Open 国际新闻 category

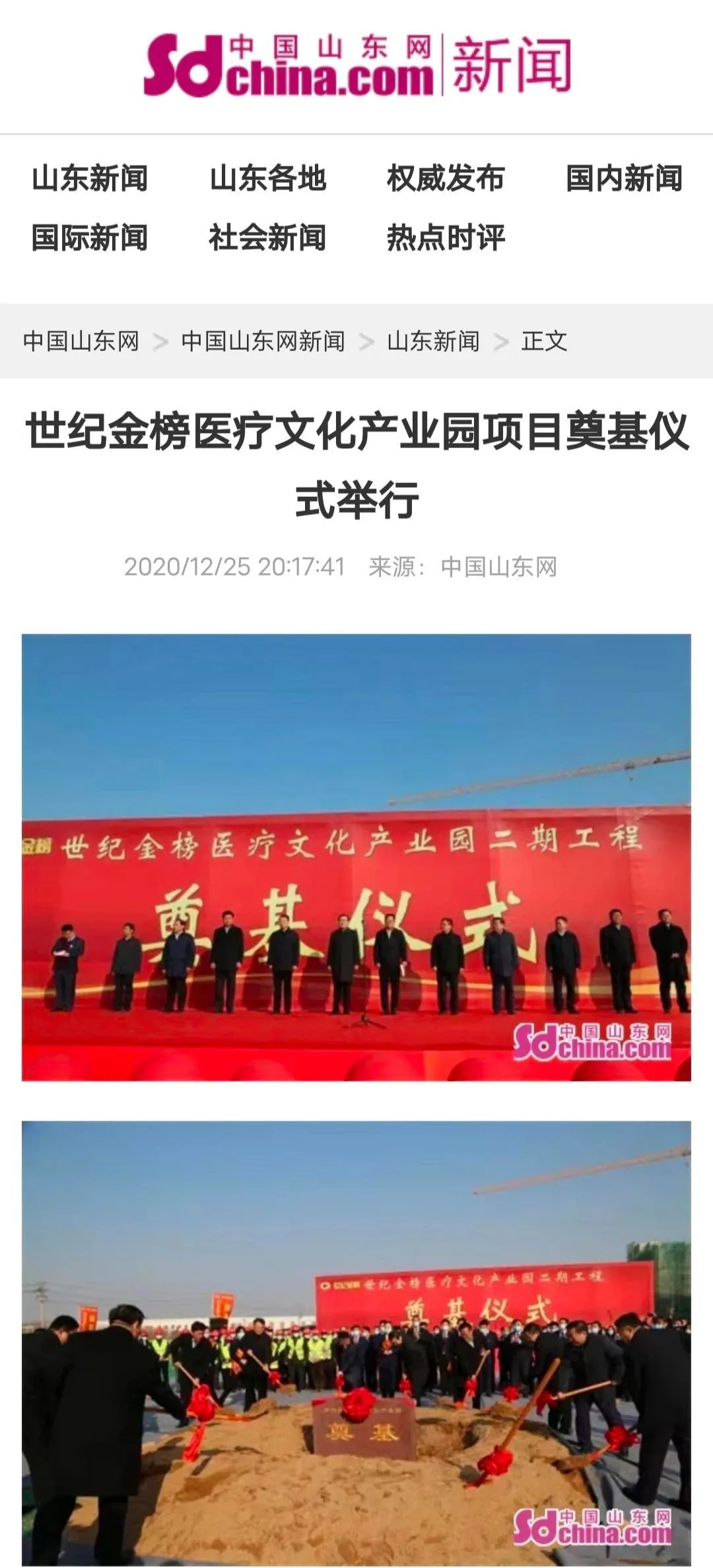click(90, 238)
